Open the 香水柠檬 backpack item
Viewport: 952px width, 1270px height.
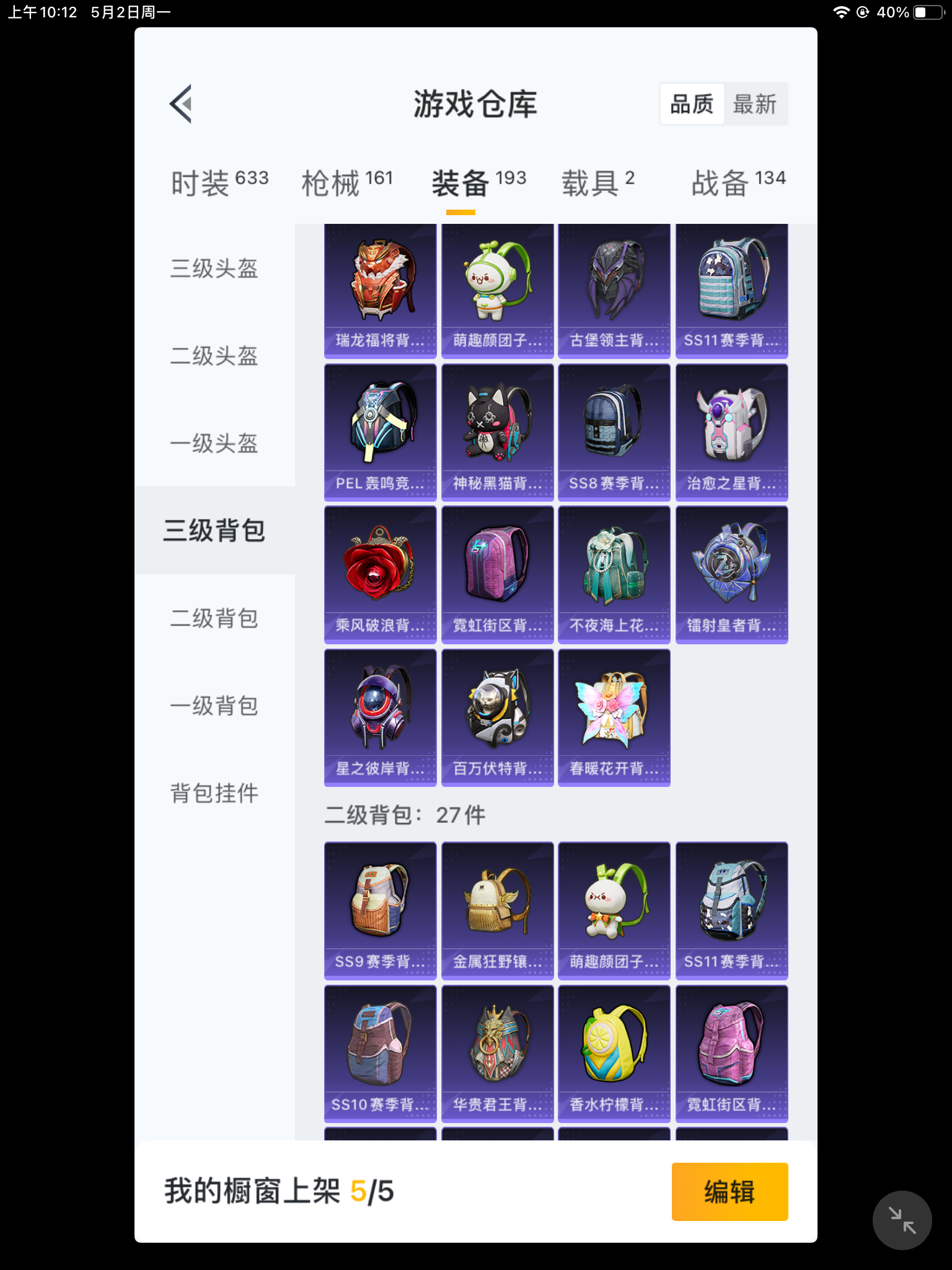pos(614,1054)
